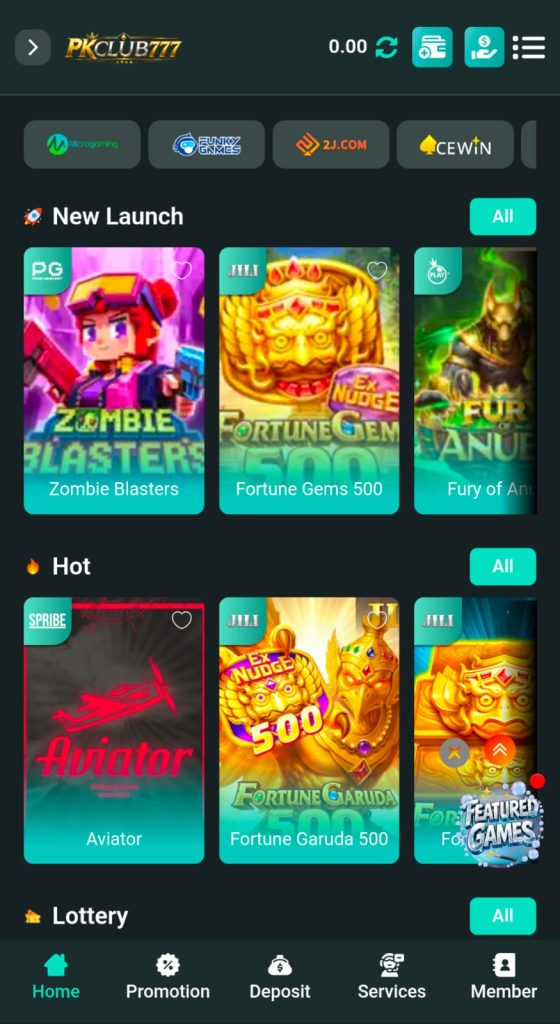Go to the Deposit tab
The image size is (560, 1024).
(x=280, y=977)
